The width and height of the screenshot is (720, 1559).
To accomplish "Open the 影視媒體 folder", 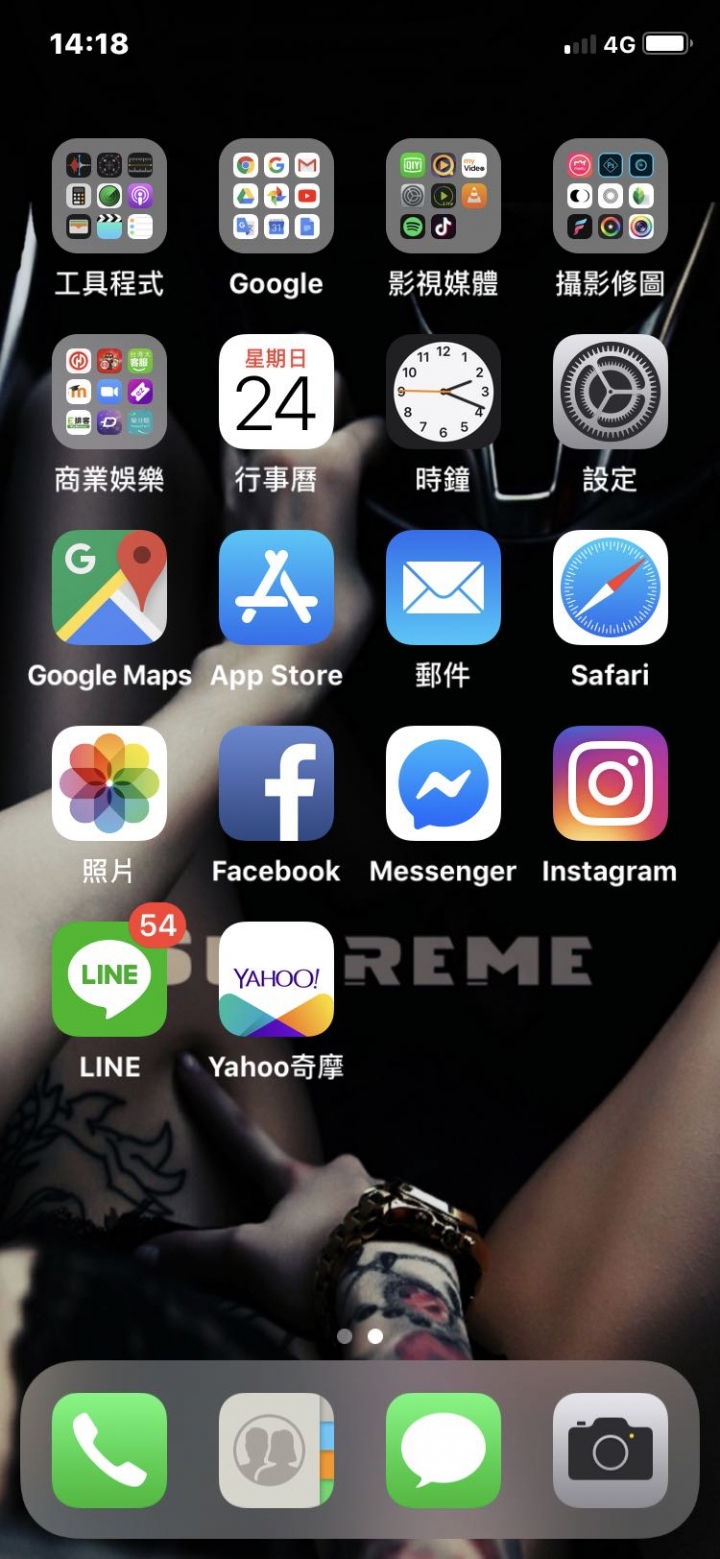I will coord(443,196).
